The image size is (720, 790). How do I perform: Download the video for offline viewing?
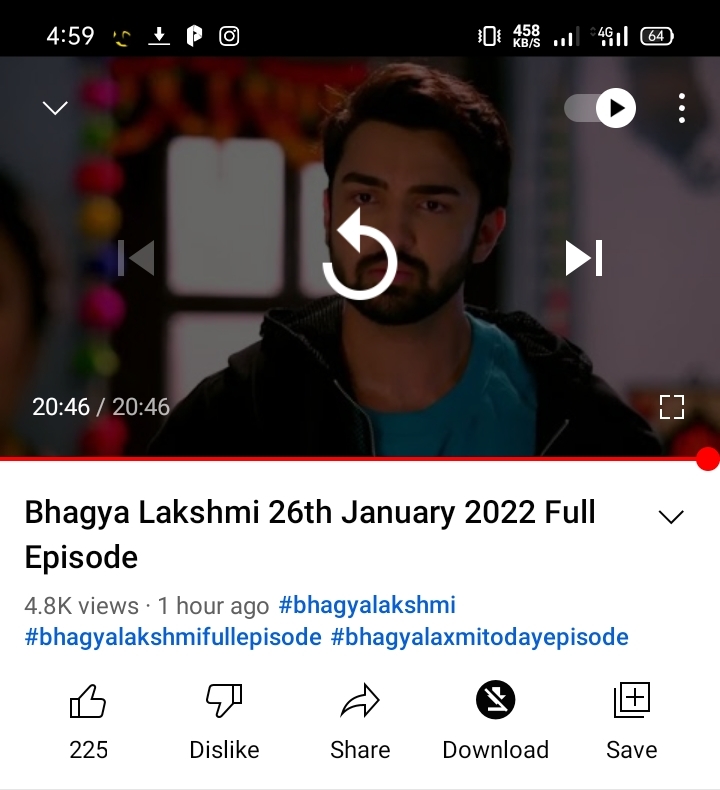496,702
